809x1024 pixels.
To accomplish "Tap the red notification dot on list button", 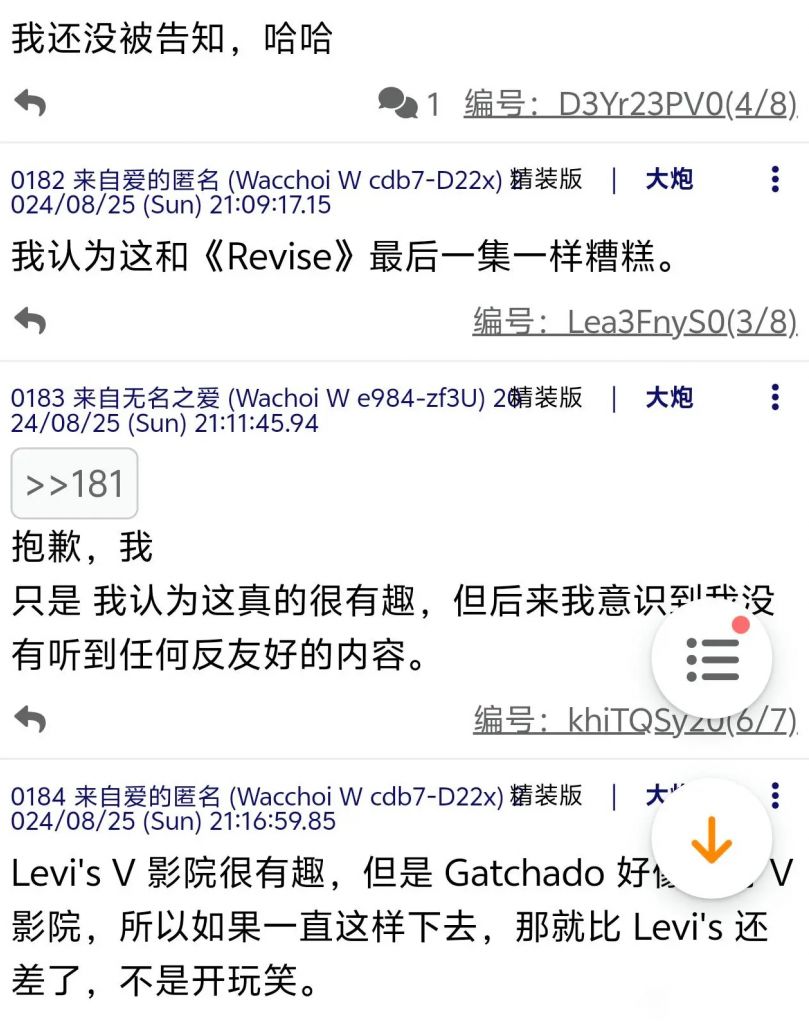I will tap(740, 626).
